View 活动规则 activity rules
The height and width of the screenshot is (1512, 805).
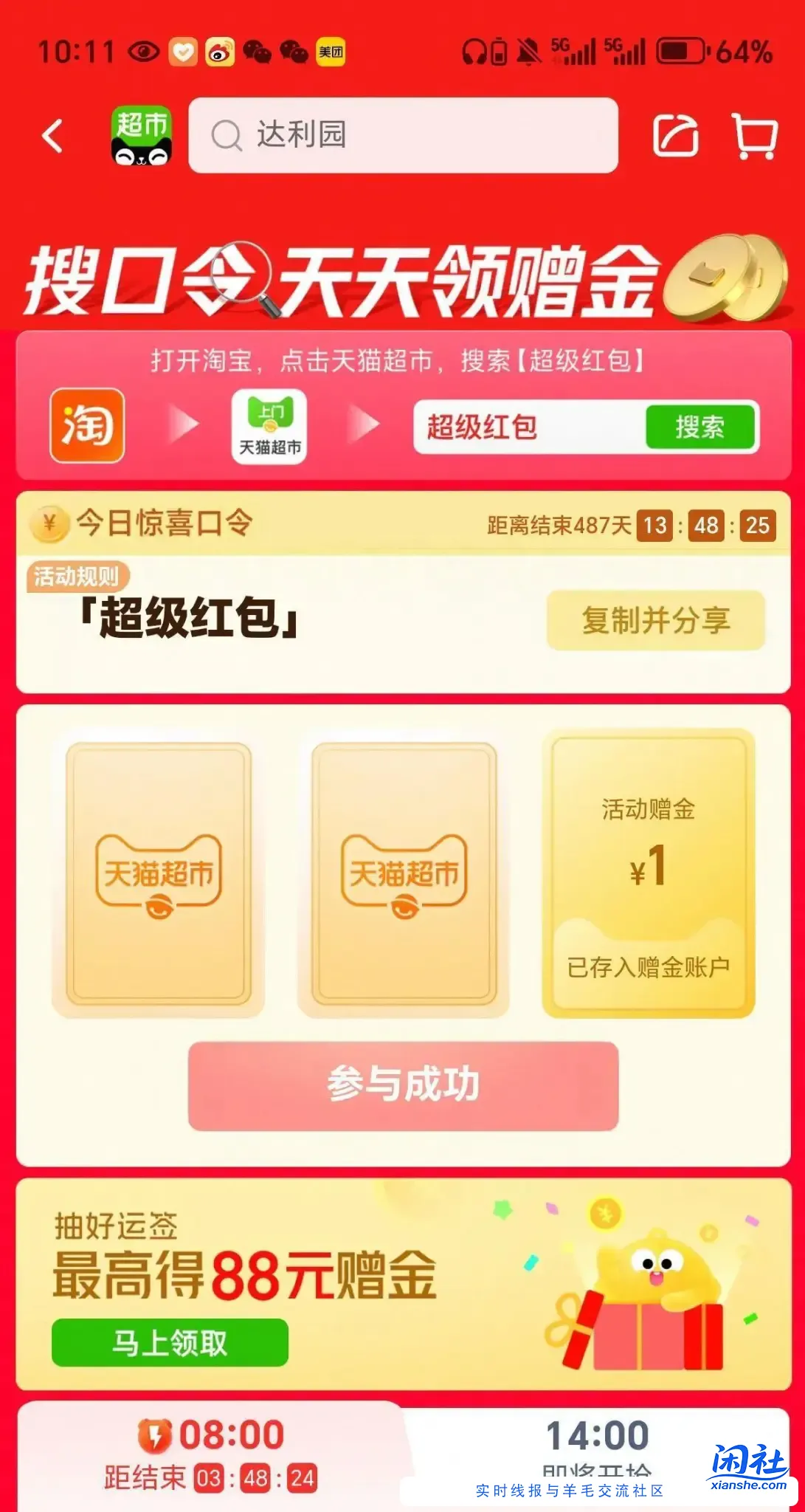77,576
